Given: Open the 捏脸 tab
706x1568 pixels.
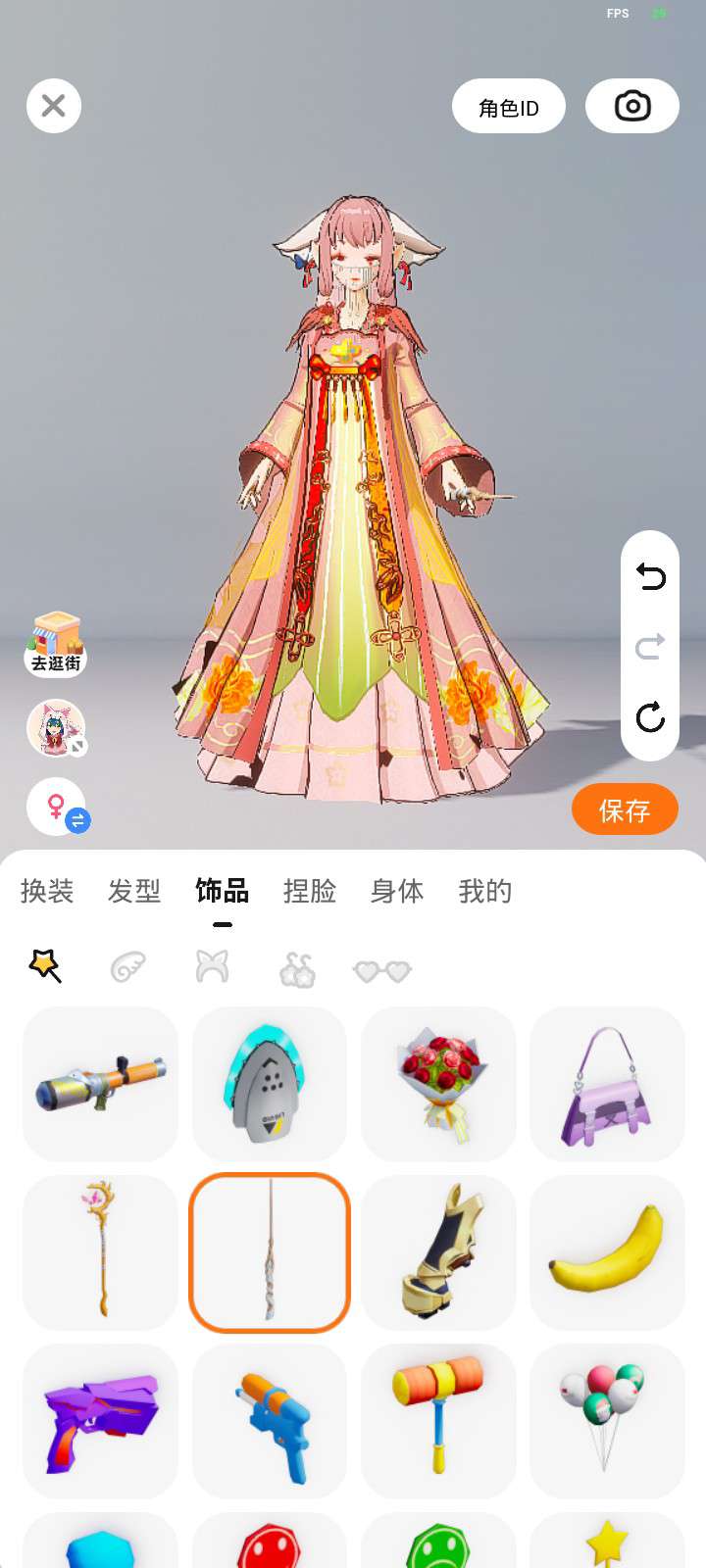Looking at the screenshot, I should point(310,891).
